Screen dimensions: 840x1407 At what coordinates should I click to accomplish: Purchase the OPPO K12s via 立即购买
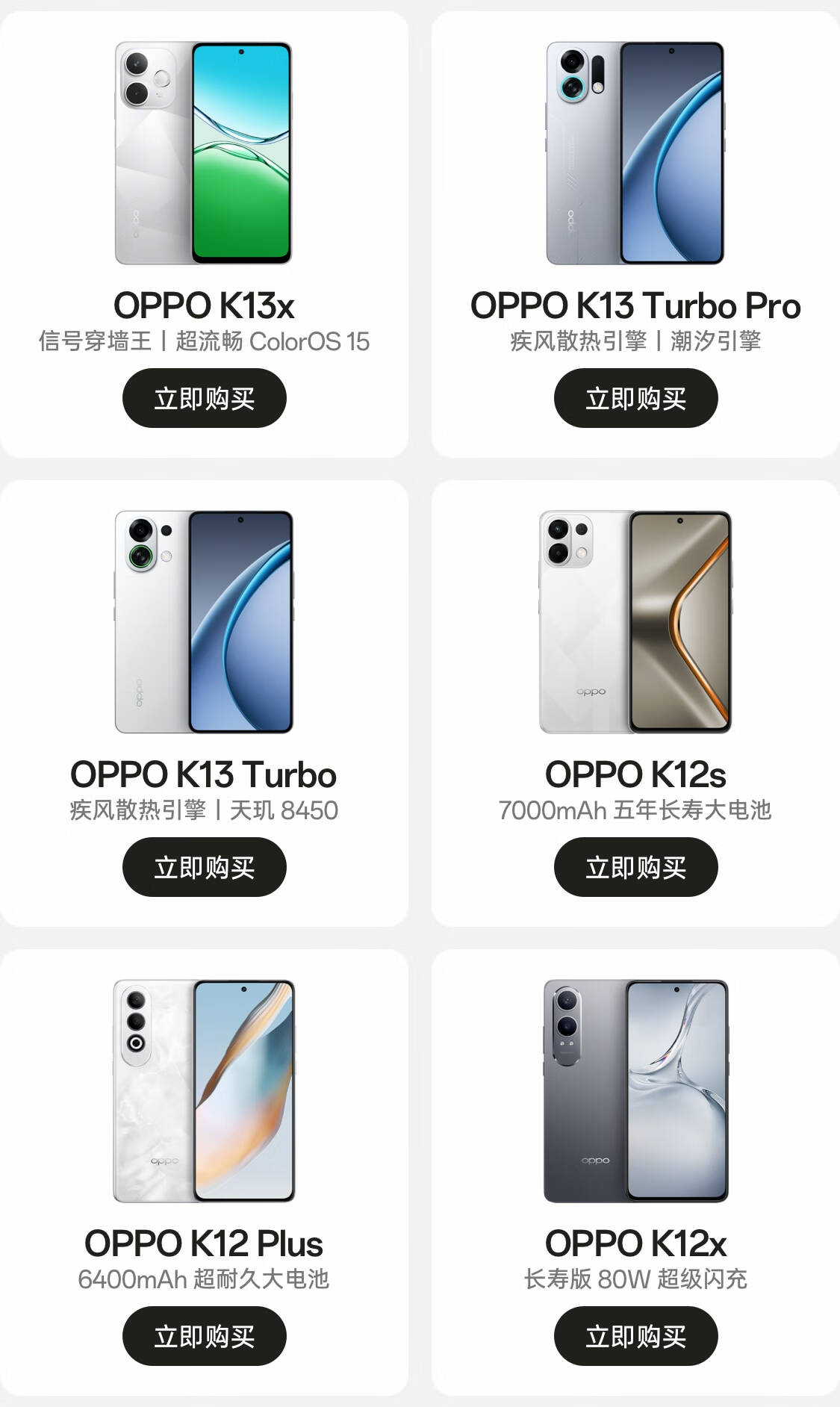pos(635,867)
